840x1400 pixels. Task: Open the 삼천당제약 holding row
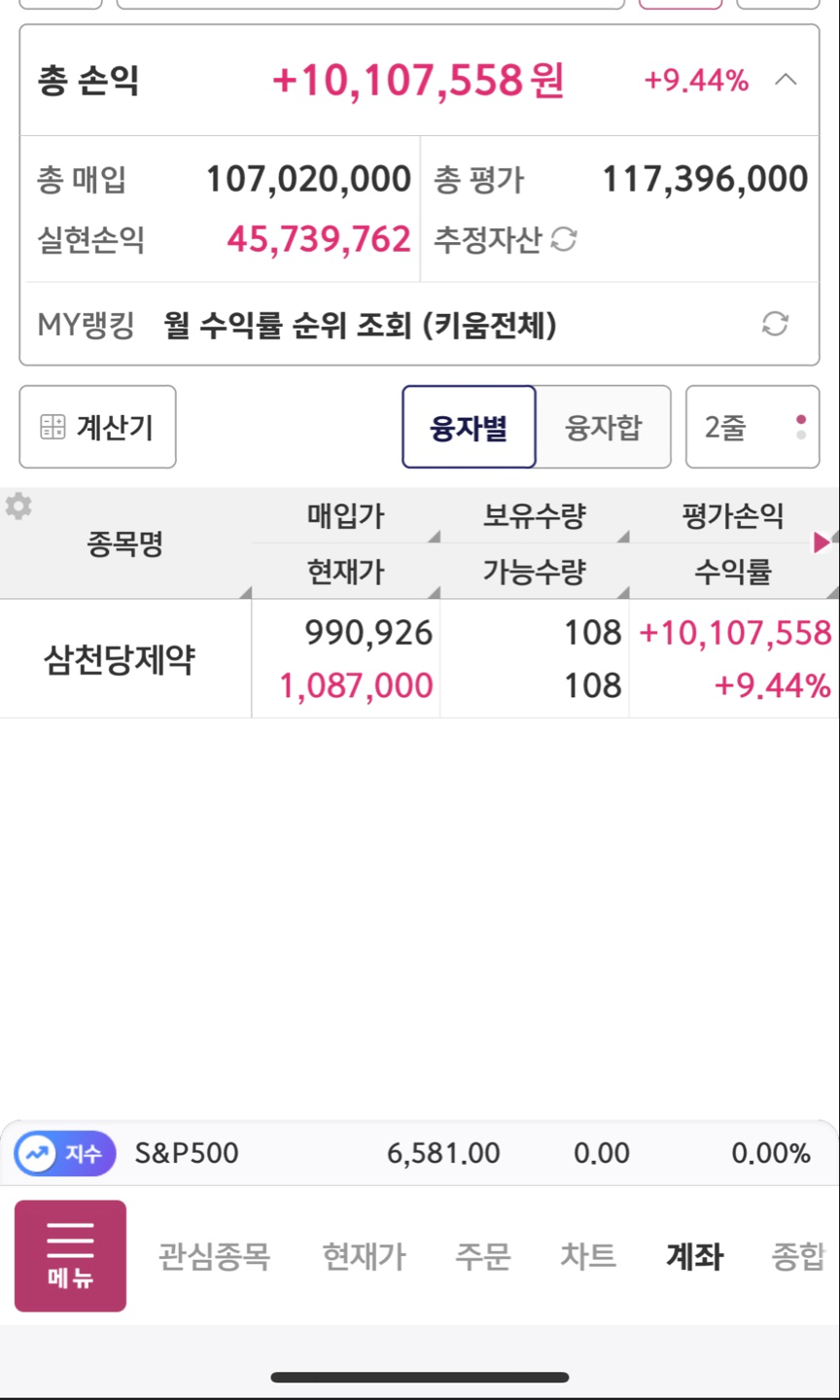[420, 659]
